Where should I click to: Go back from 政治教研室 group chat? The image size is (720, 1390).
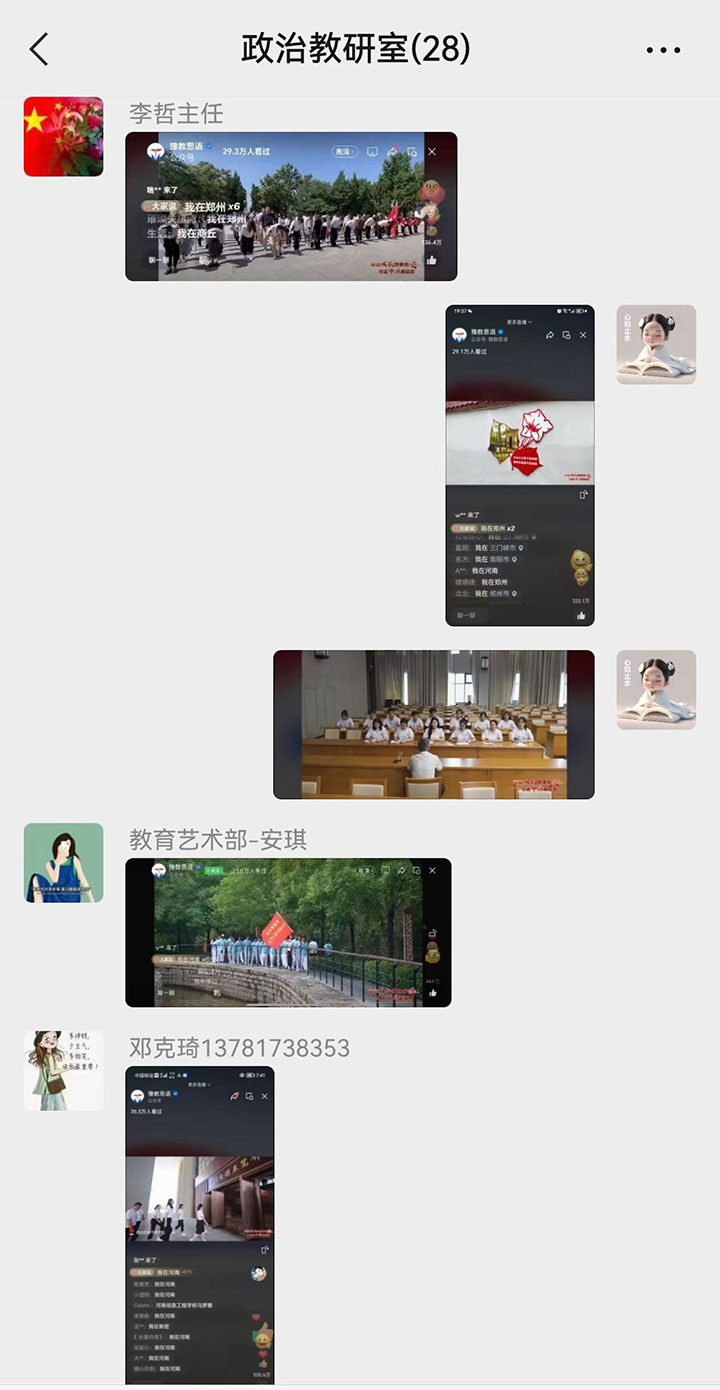click(x=39, y=49)
